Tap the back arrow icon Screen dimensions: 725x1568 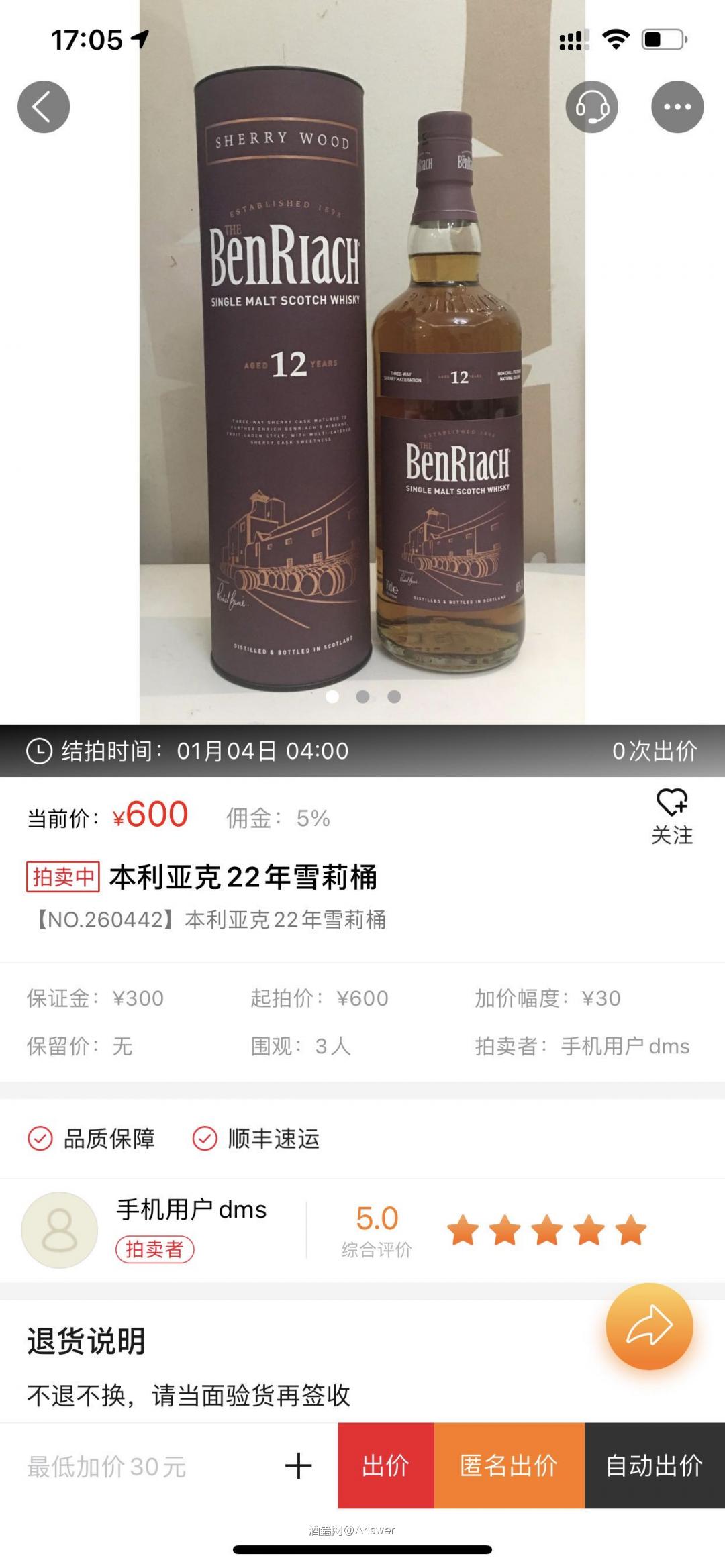point(43,105)
